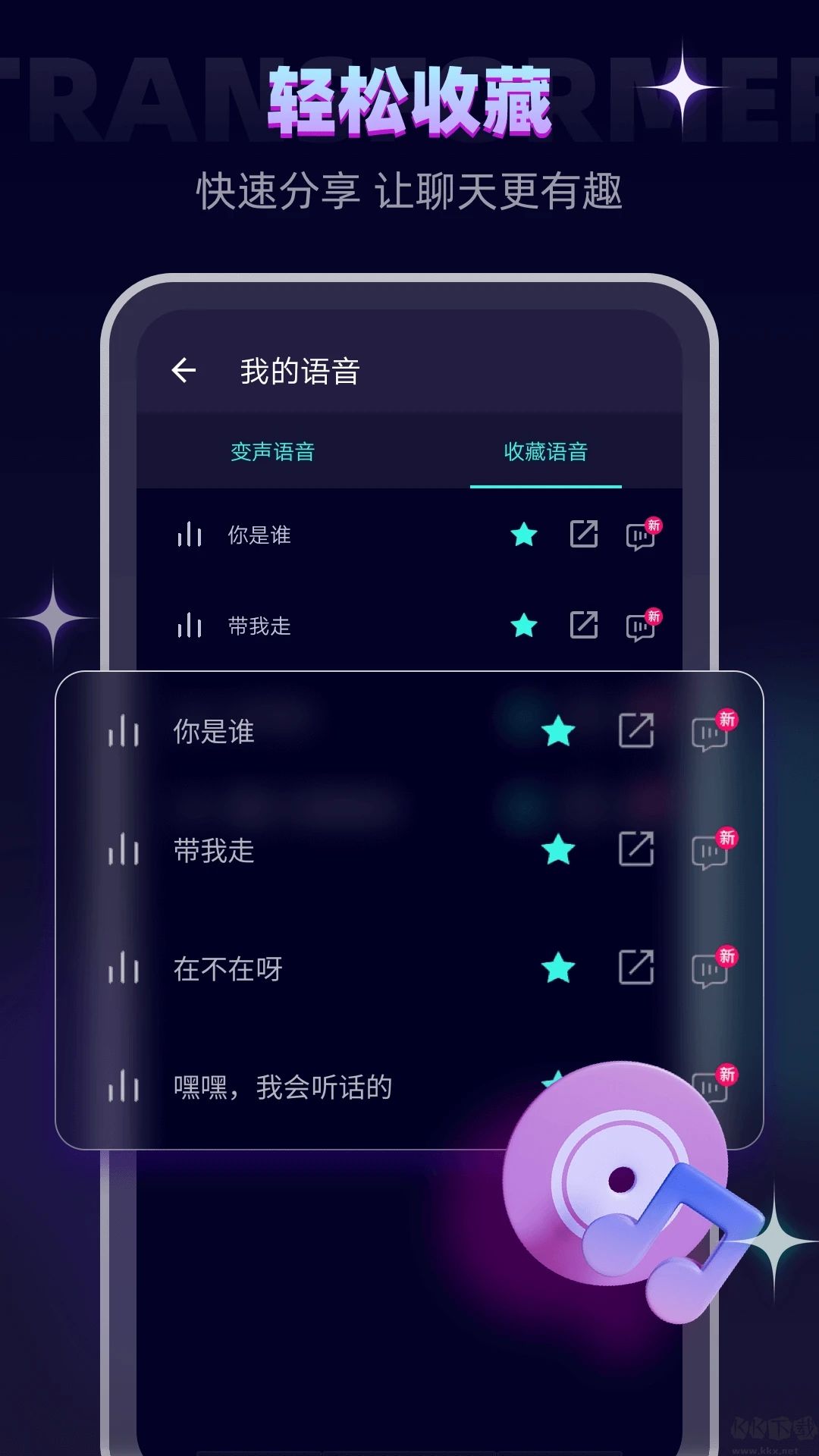Open chat icon beside "带我走"
Viewport: 819px width, 1456px height.
(x=709, y=852)
